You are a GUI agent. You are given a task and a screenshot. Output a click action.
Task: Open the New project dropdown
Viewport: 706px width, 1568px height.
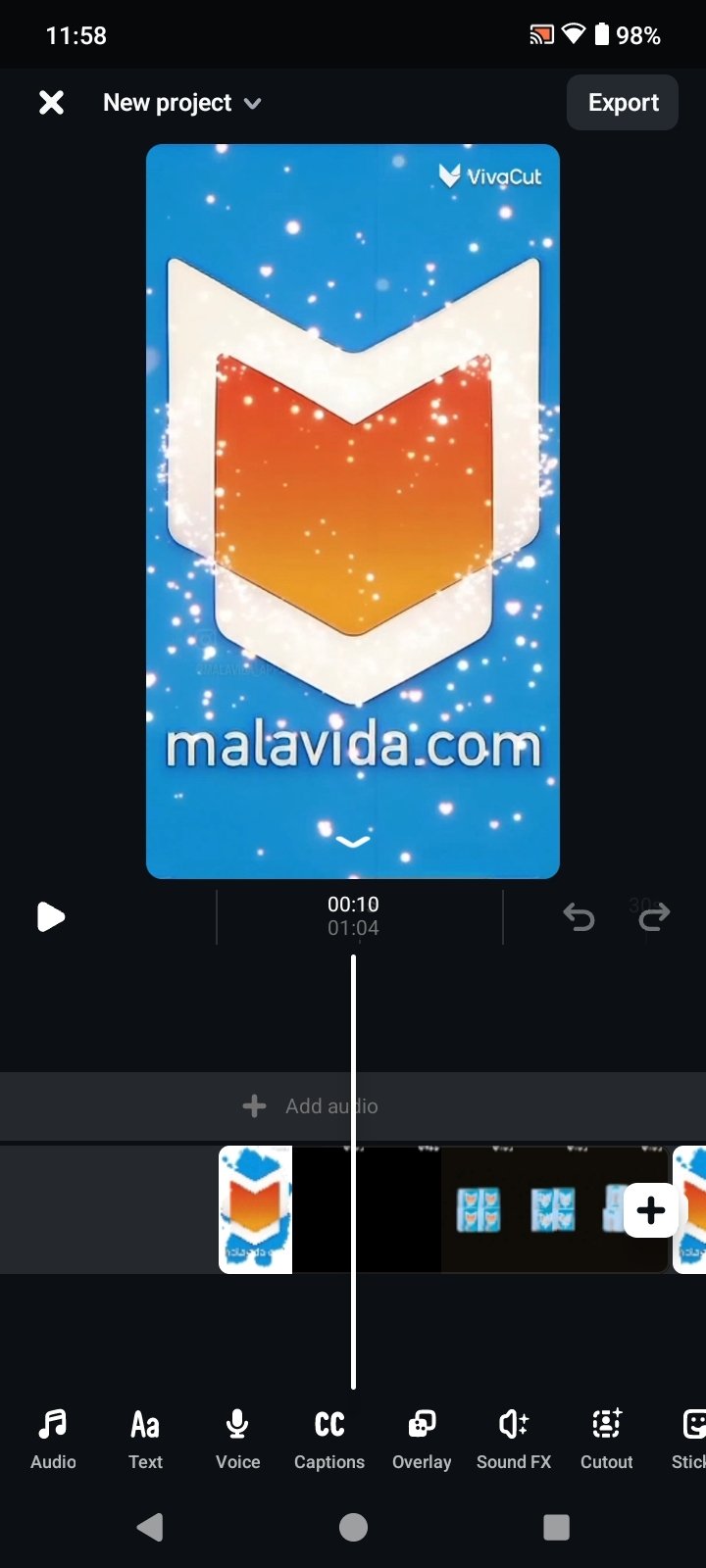(x=182, y=103)
